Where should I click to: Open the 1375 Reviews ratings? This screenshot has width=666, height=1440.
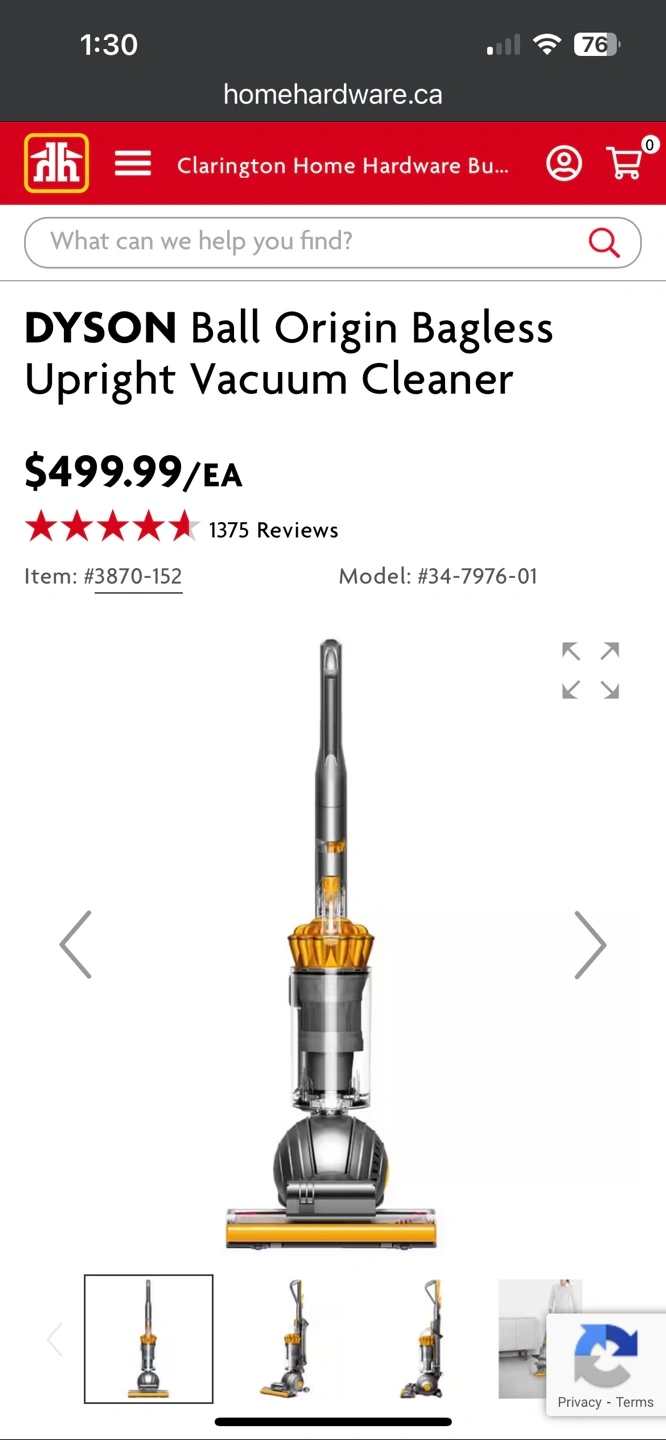273,530
